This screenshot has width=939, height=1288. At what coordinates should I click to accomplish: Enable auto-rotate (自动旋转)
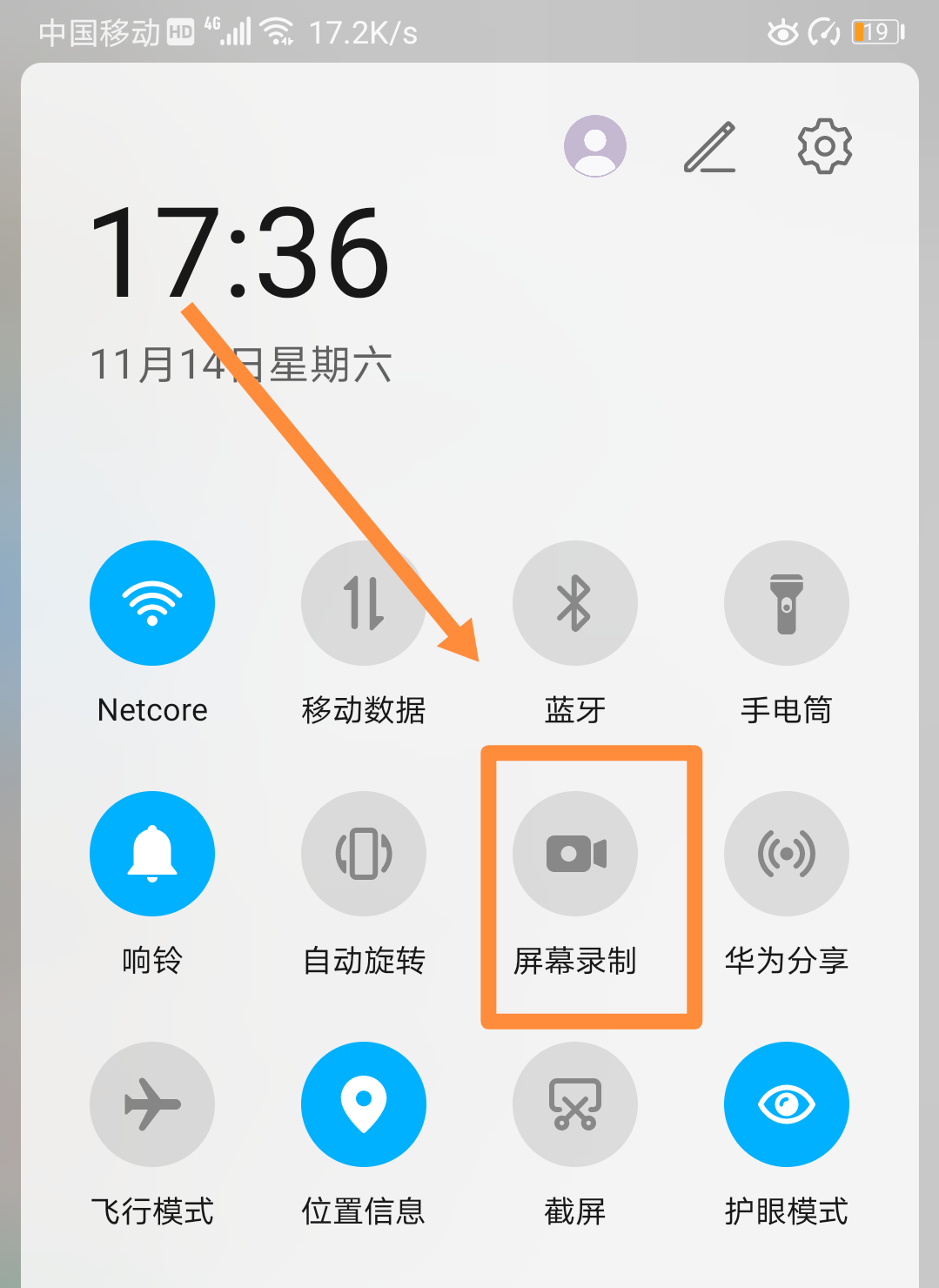point(364,854)
